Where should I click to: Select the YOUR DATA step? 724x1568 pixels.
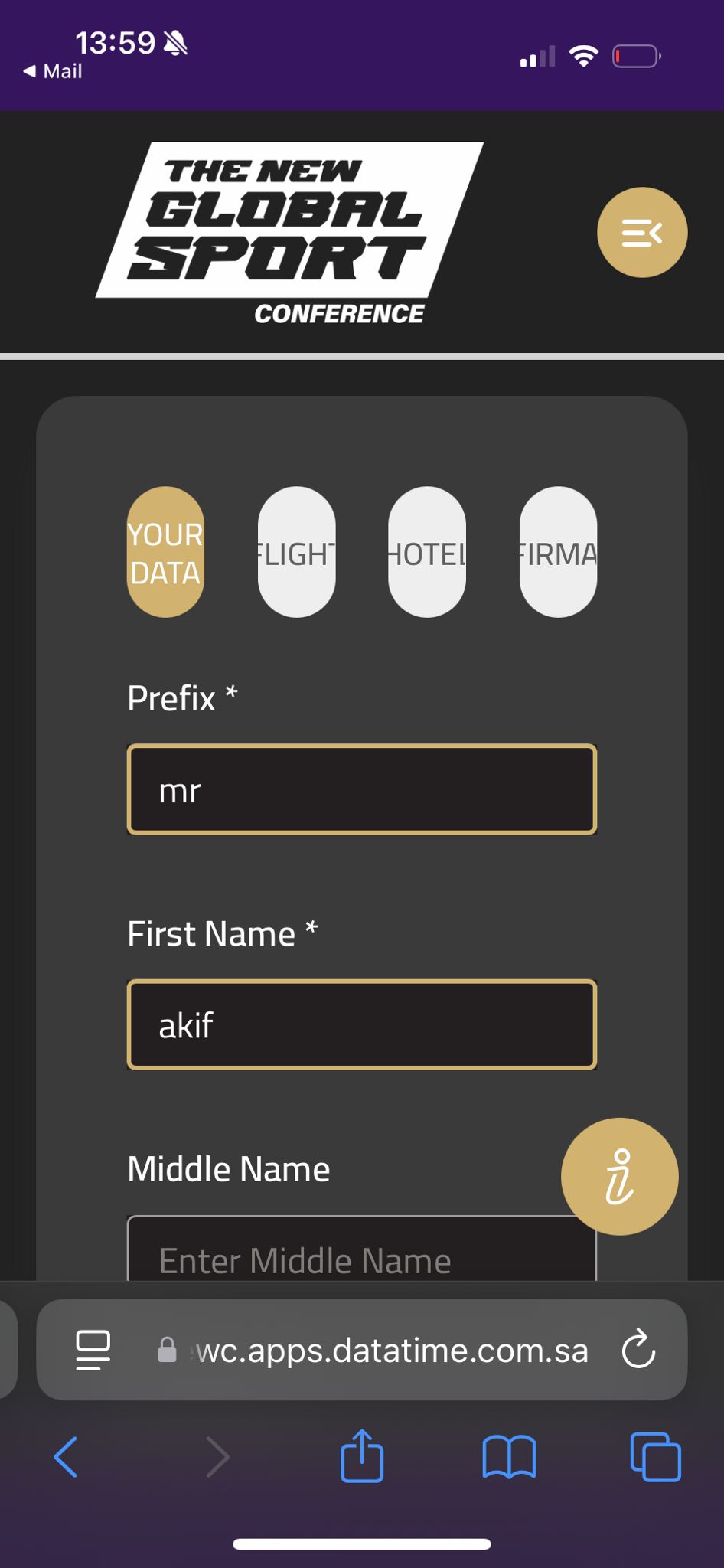(x=165, y=552)
